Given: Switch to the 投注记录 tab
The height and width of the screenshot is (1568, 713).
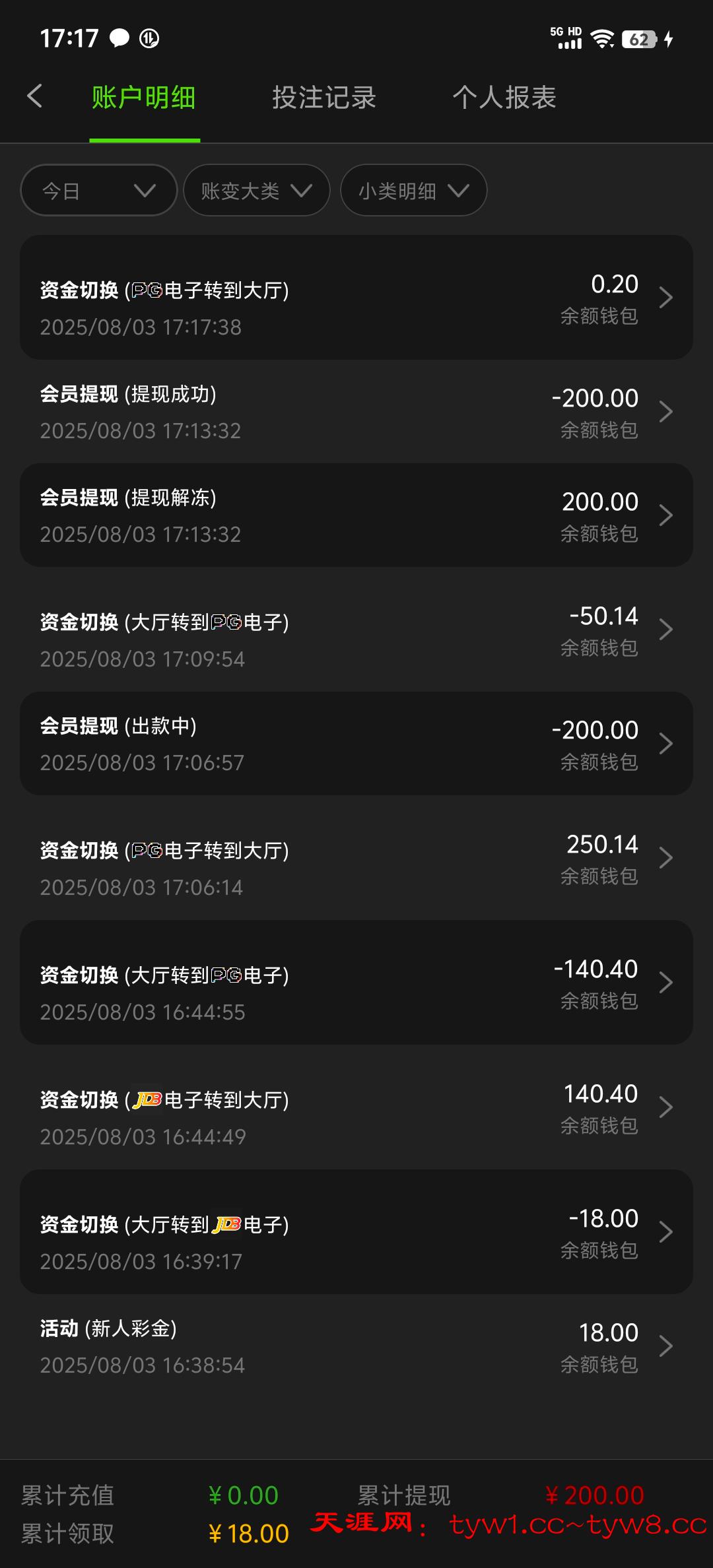Looking at the screenshot, I should click(323, 98).
